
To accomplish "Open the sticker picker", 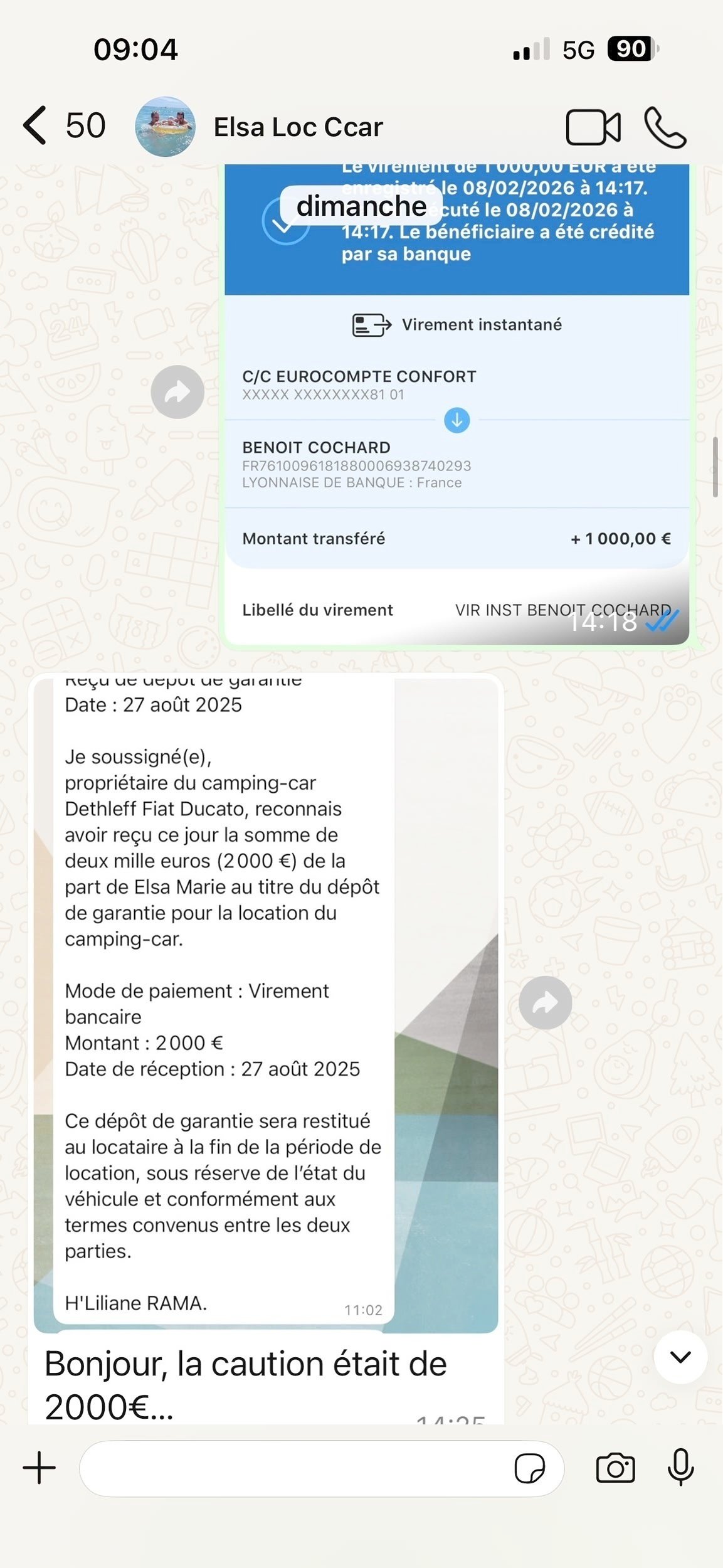I will pyautogui.click(x=529, y=1468).
